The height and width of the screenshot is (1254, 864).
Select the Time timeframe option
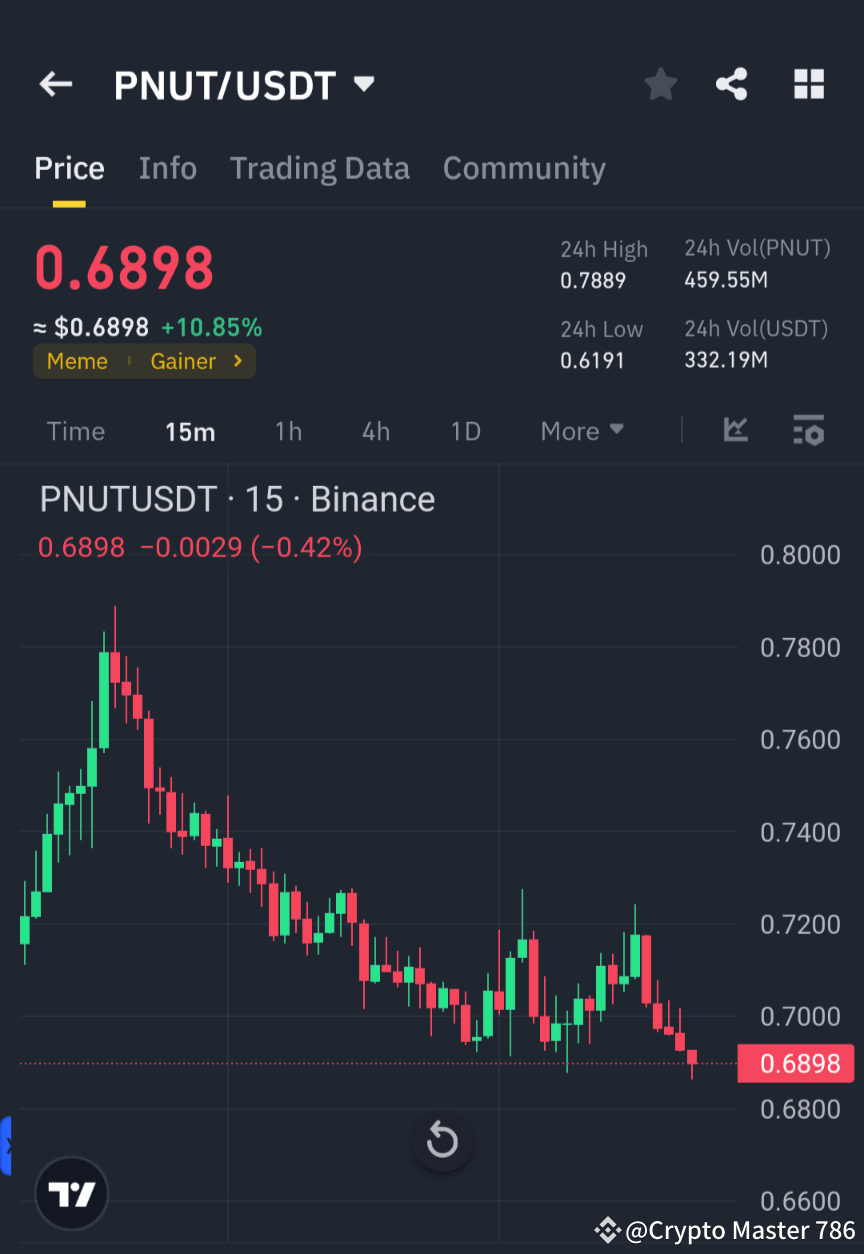click(x=75, y=431)
